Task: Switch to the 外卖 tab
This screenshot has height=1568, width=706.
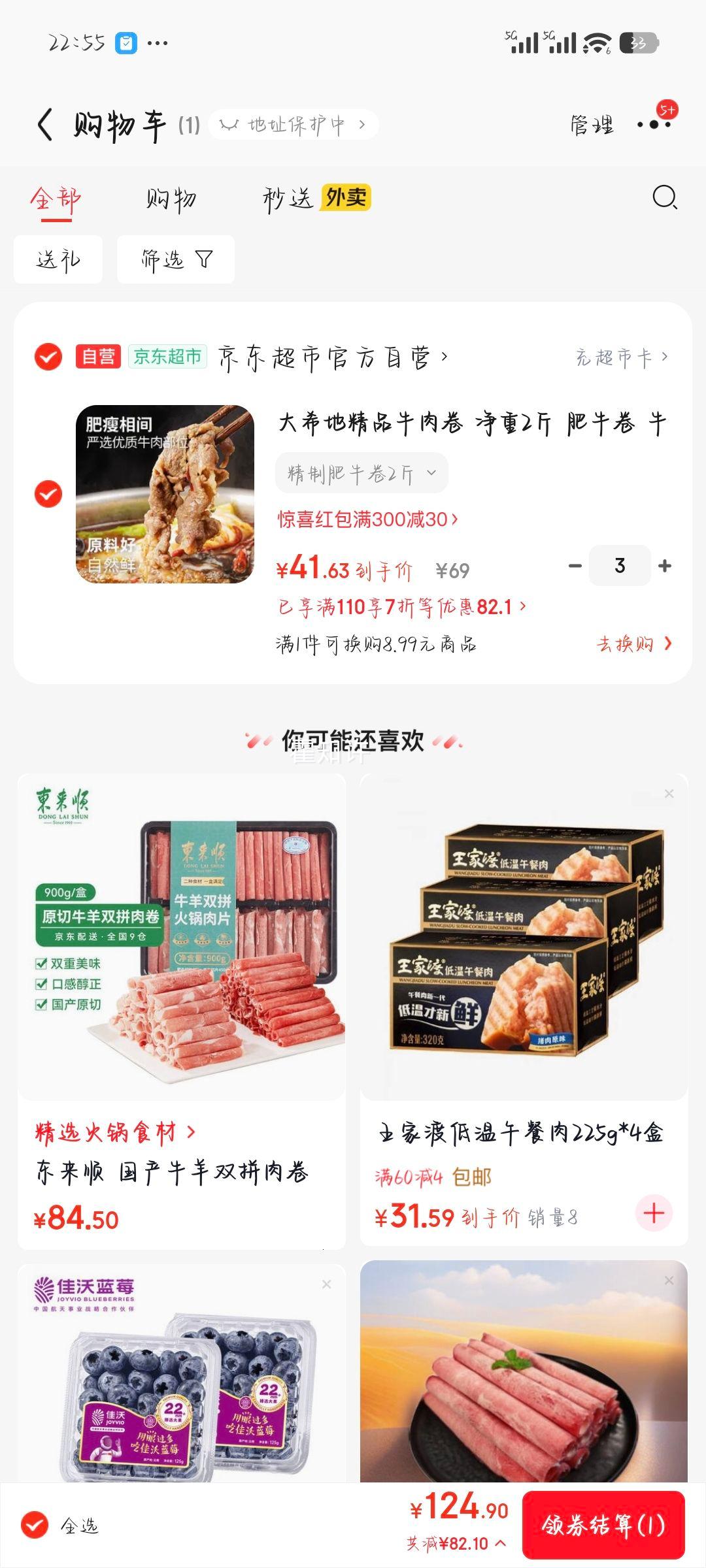Action: [346, 197]
